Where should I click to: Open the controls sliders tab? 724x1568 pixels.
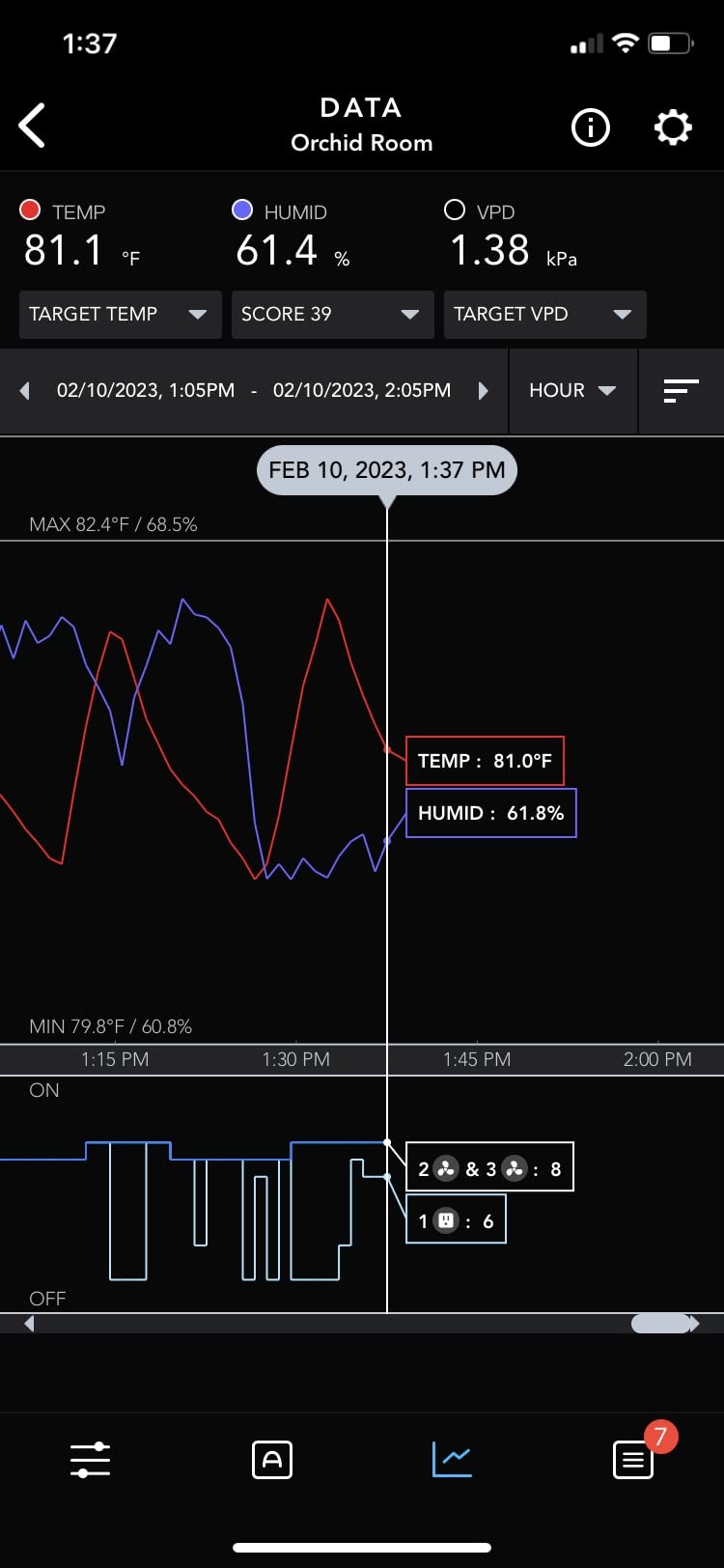[x=90, y=1460]
